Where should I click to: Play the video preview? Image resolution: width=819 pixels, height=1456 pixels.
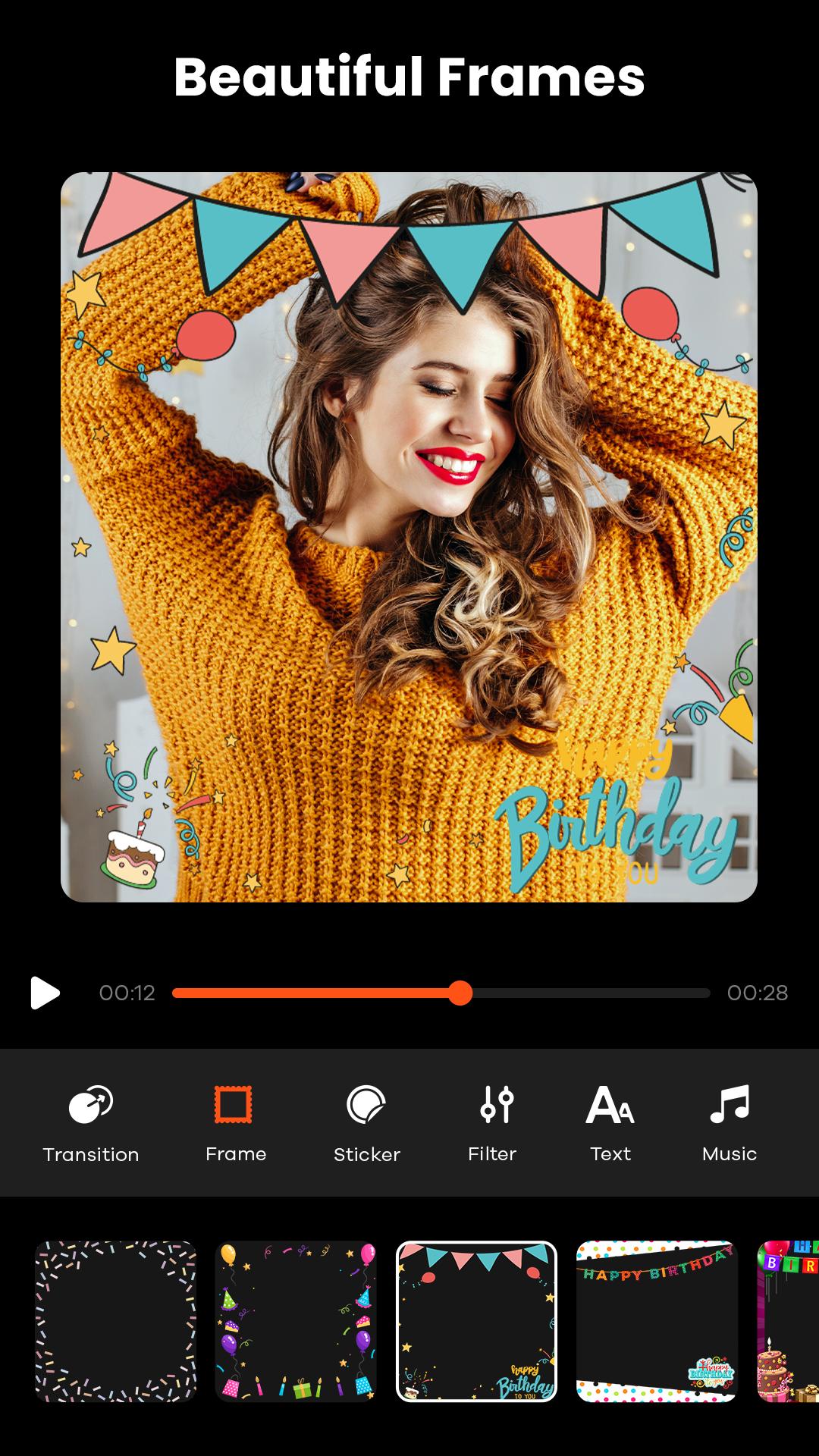click(x=45, y=993)
